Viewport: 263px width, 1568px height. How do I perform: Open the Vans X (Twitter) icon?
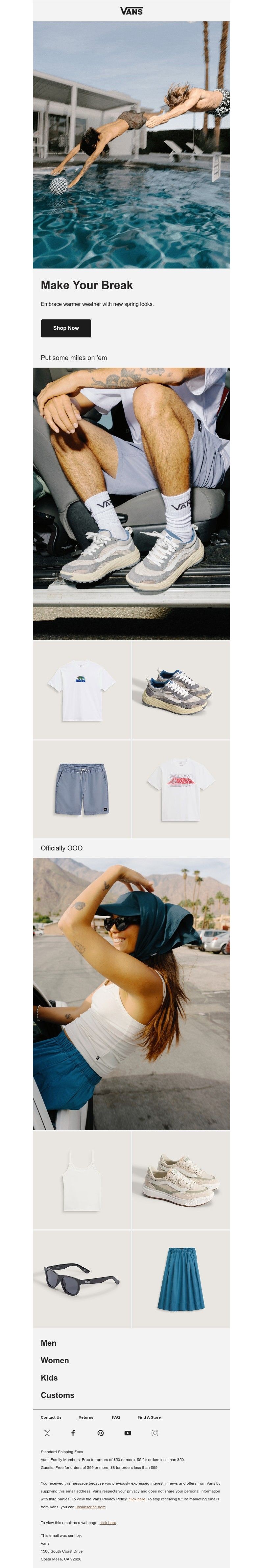(x=47, y=1433)
